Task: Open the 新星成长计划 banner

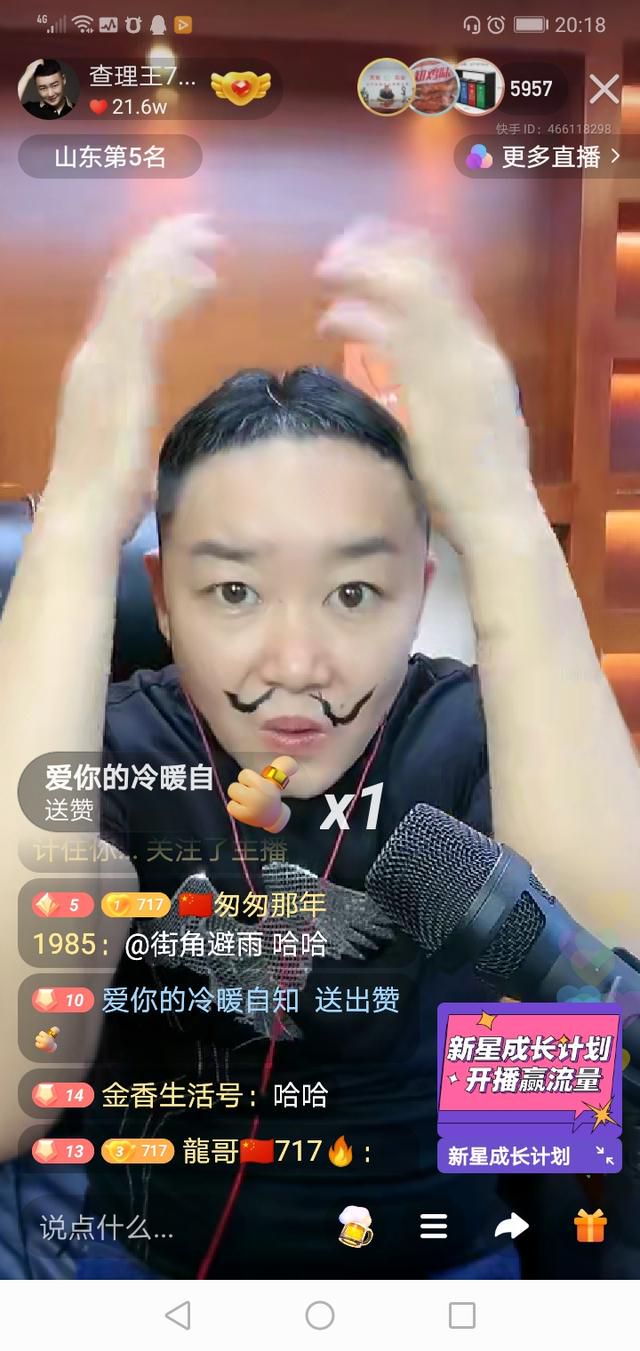Action: [529, 1066]
